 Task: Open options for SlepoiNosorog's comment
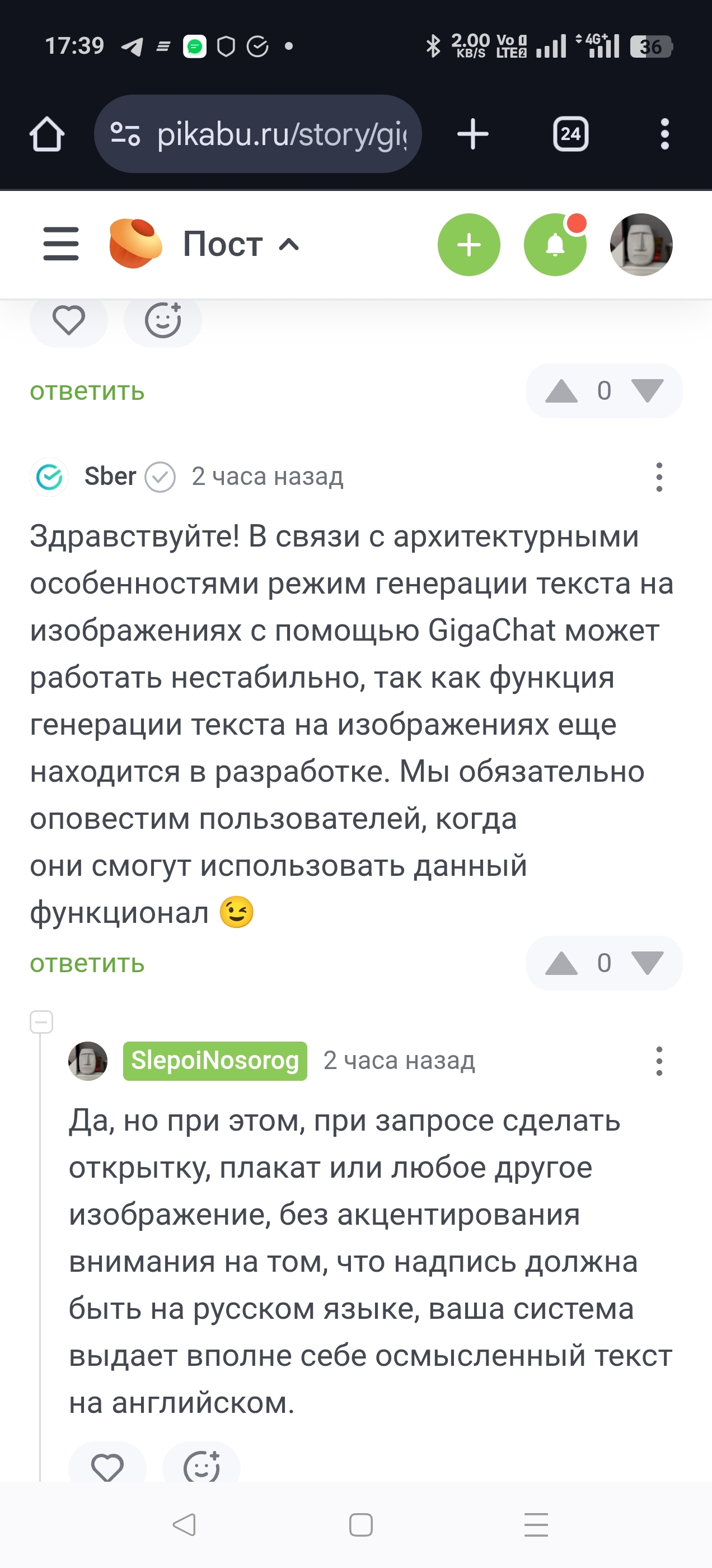(x=659, y=1061)
